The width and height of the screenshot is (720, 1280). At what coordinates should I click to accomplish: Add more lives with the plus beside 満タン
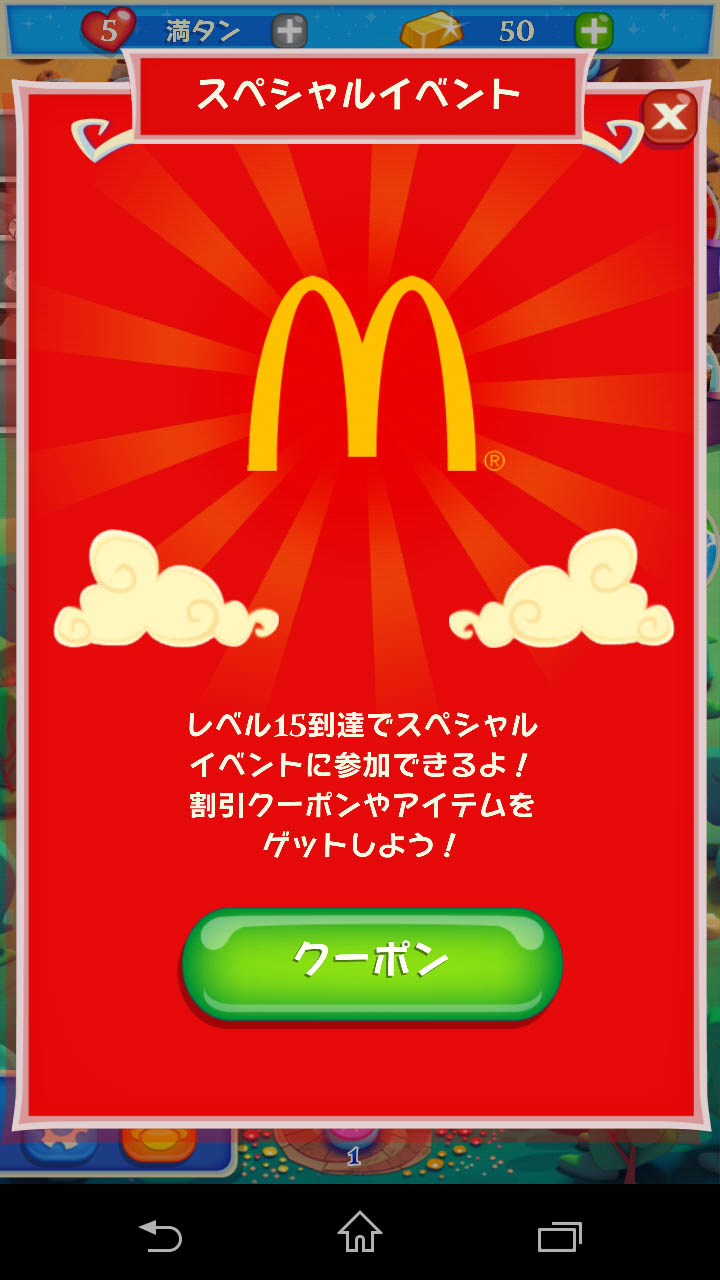(289, 31)
